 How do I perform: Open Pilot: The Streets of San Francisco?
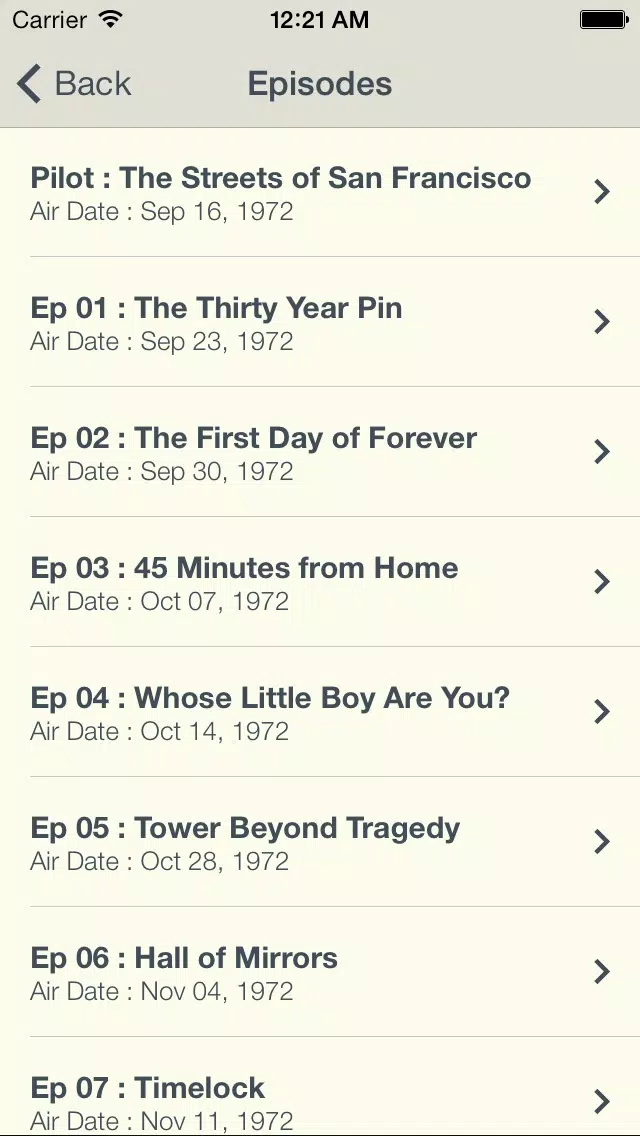coord(320,192)
